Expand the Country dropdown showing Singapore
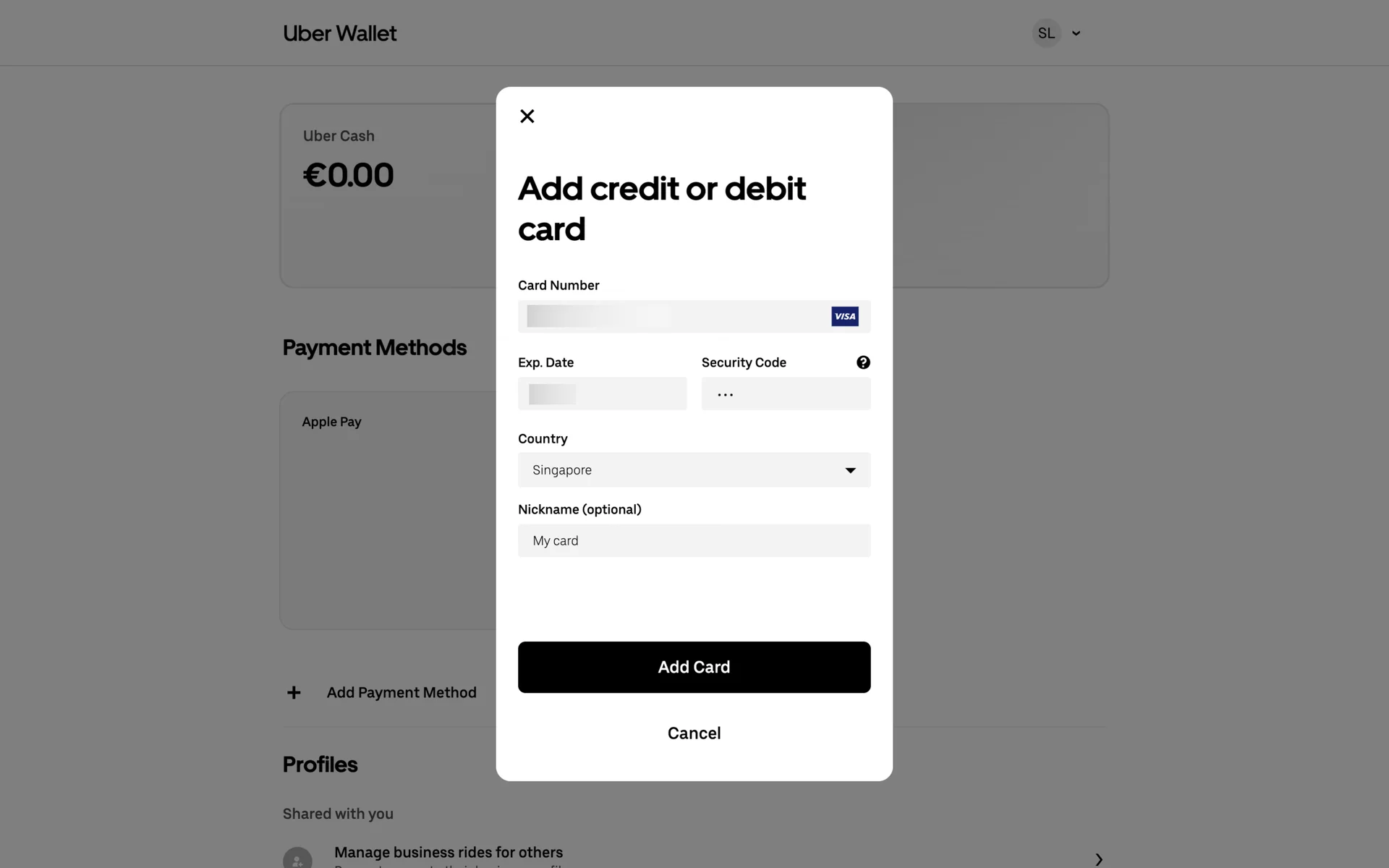Viewport: 1389px width, 868px height. pos(694,470)
